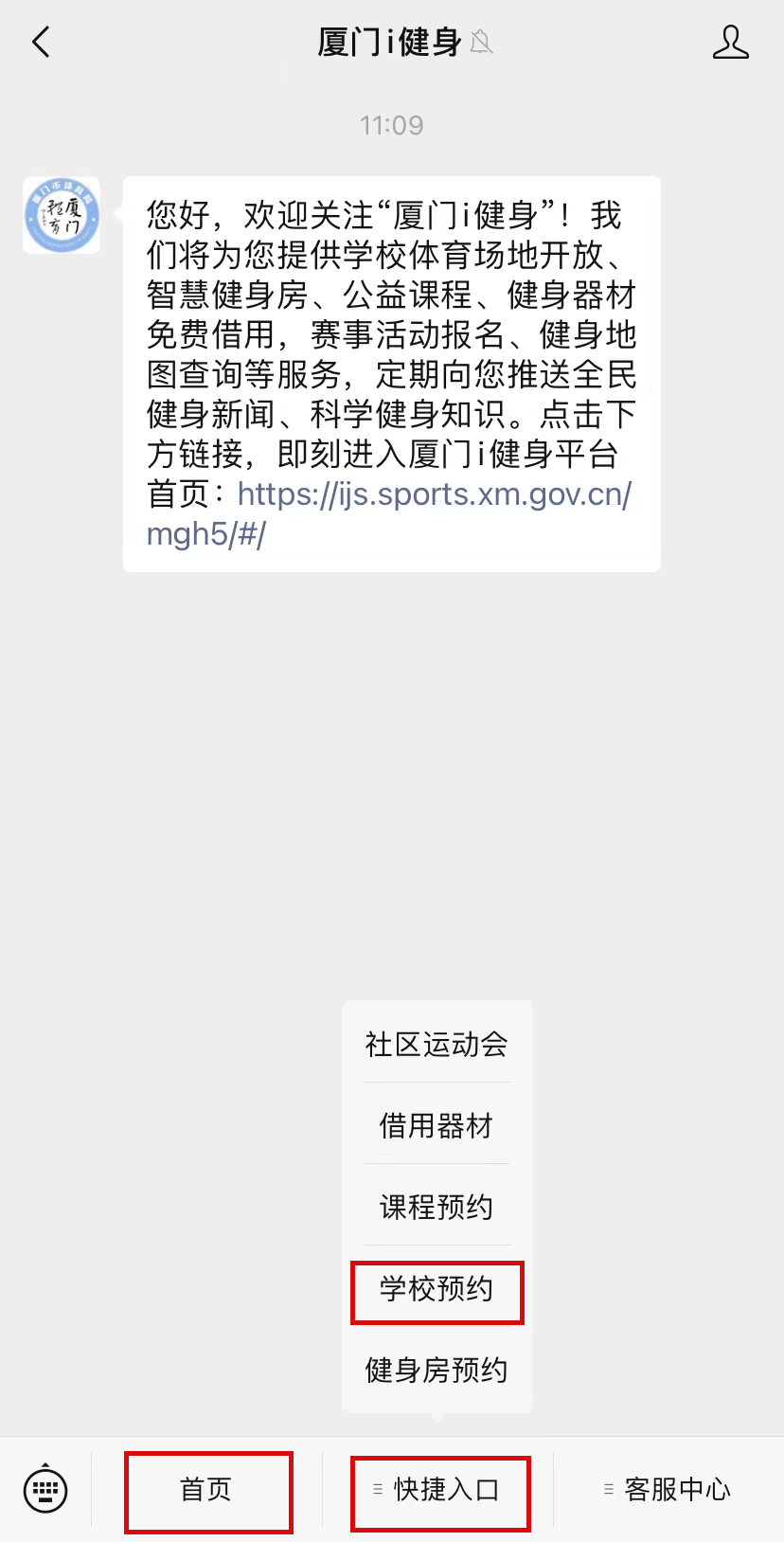Select 社区运动会 from the popup menu
This screenshot has width=784, height=1542.
[437, 1044]
